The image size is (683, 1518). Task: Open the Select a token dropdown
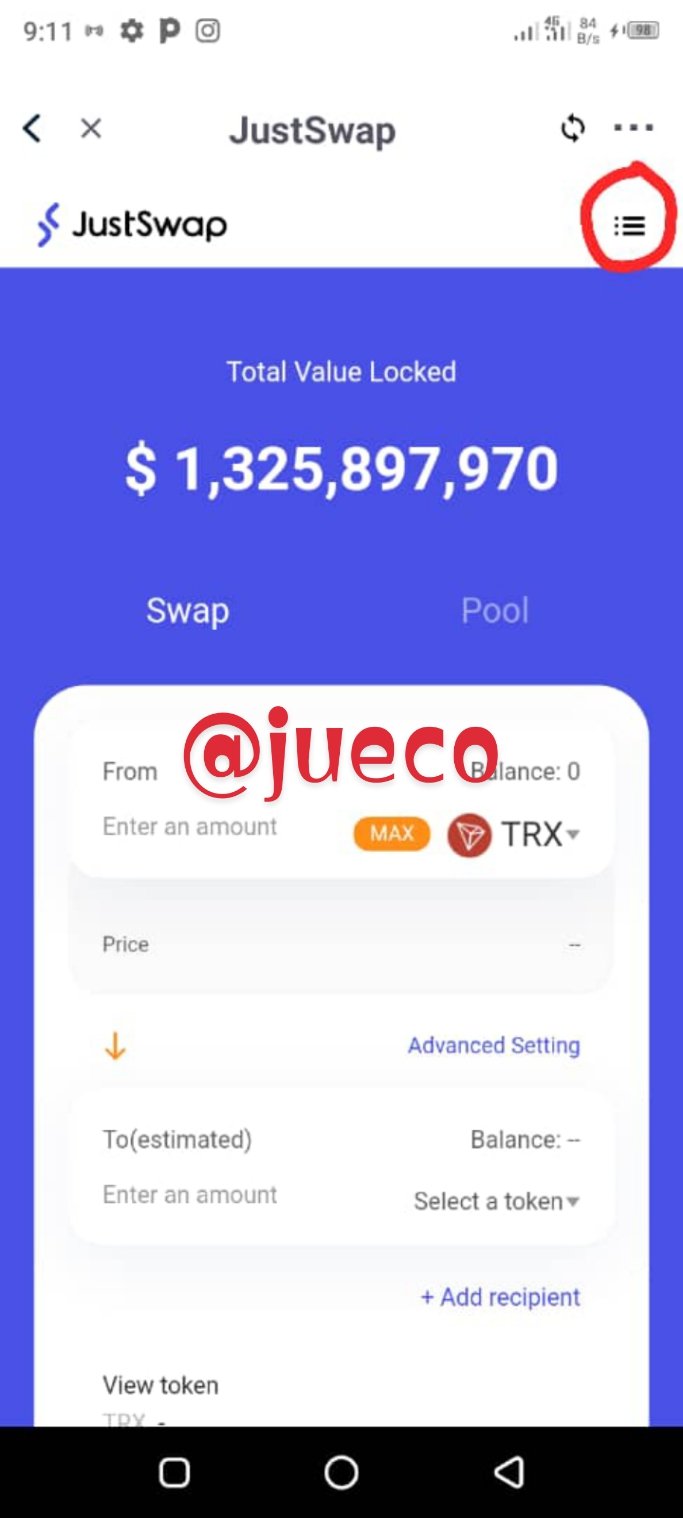click(497, 1201)
